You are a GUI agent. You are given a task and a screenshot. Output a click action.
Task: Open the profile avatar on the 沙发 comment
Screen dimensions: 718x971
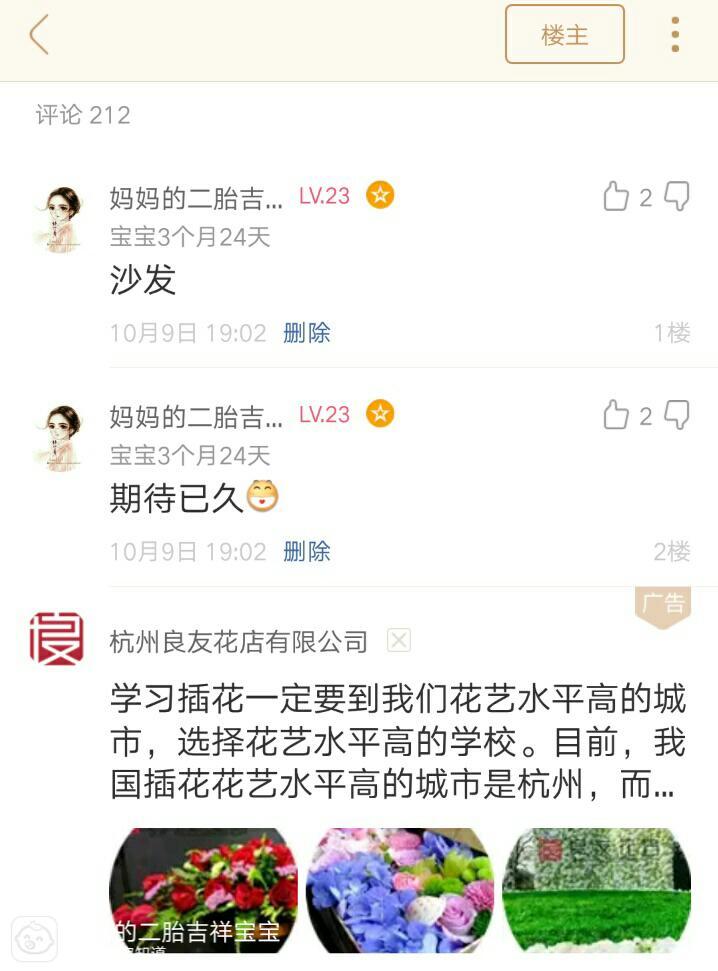62,218
